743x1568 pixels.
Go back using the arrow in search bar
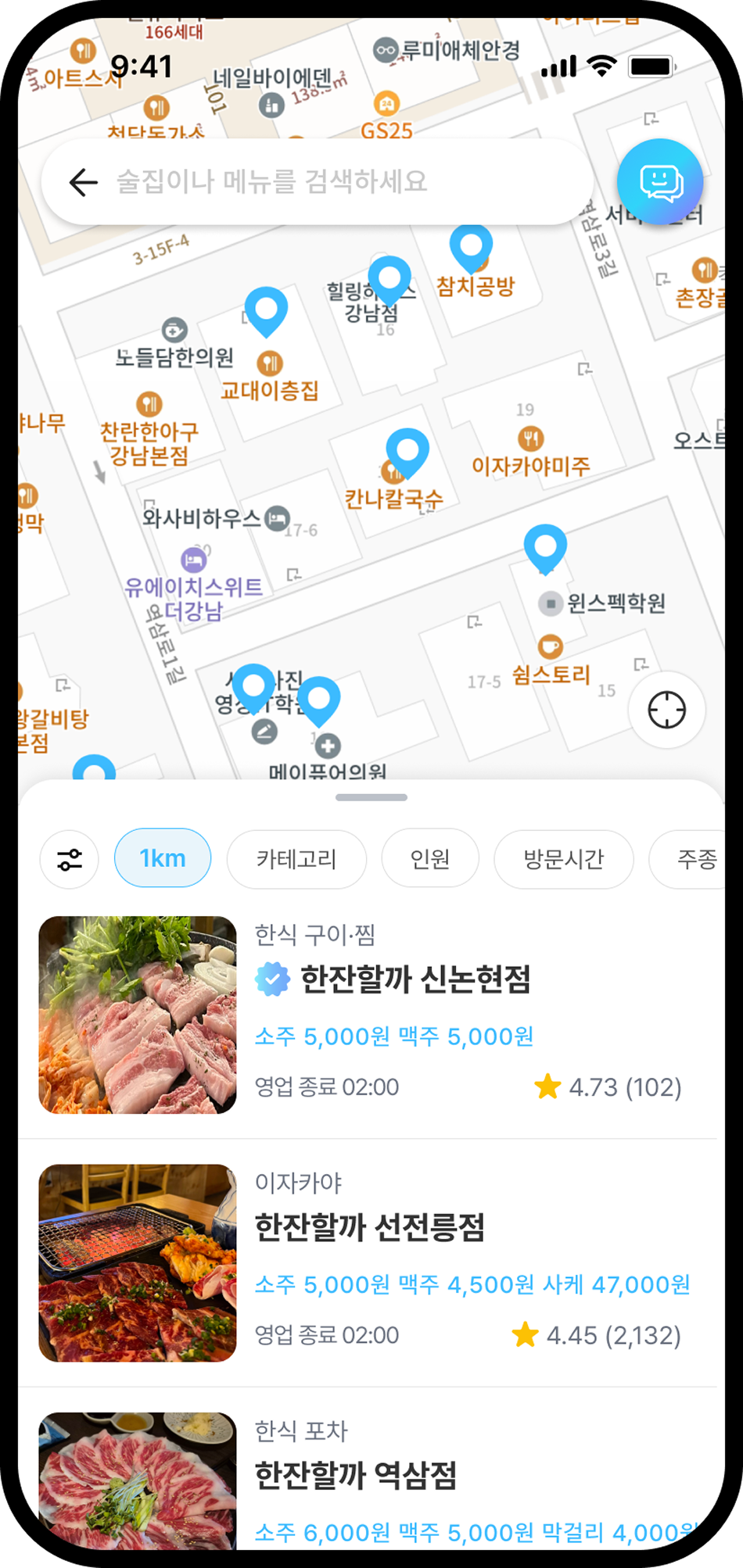pos(83,181)
